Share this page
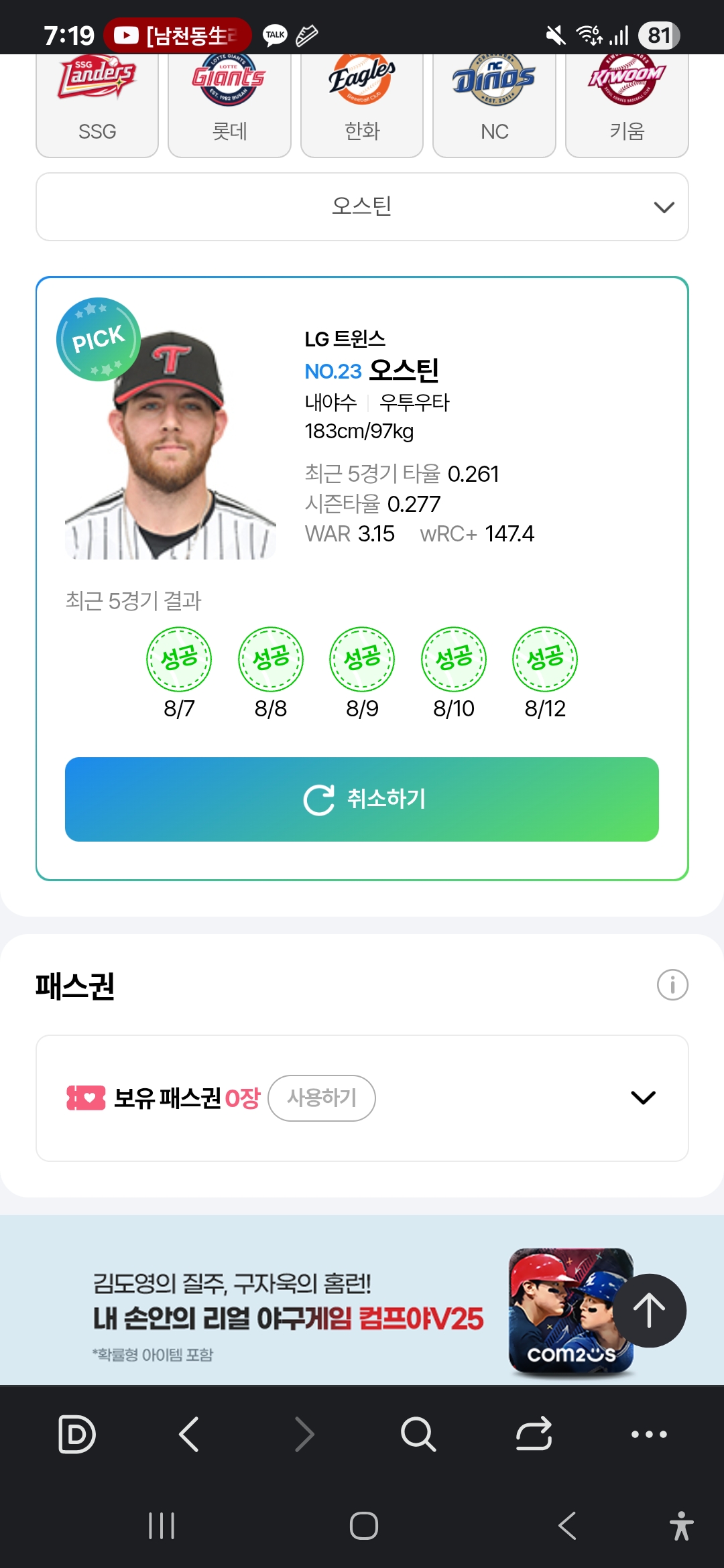 534,1435
